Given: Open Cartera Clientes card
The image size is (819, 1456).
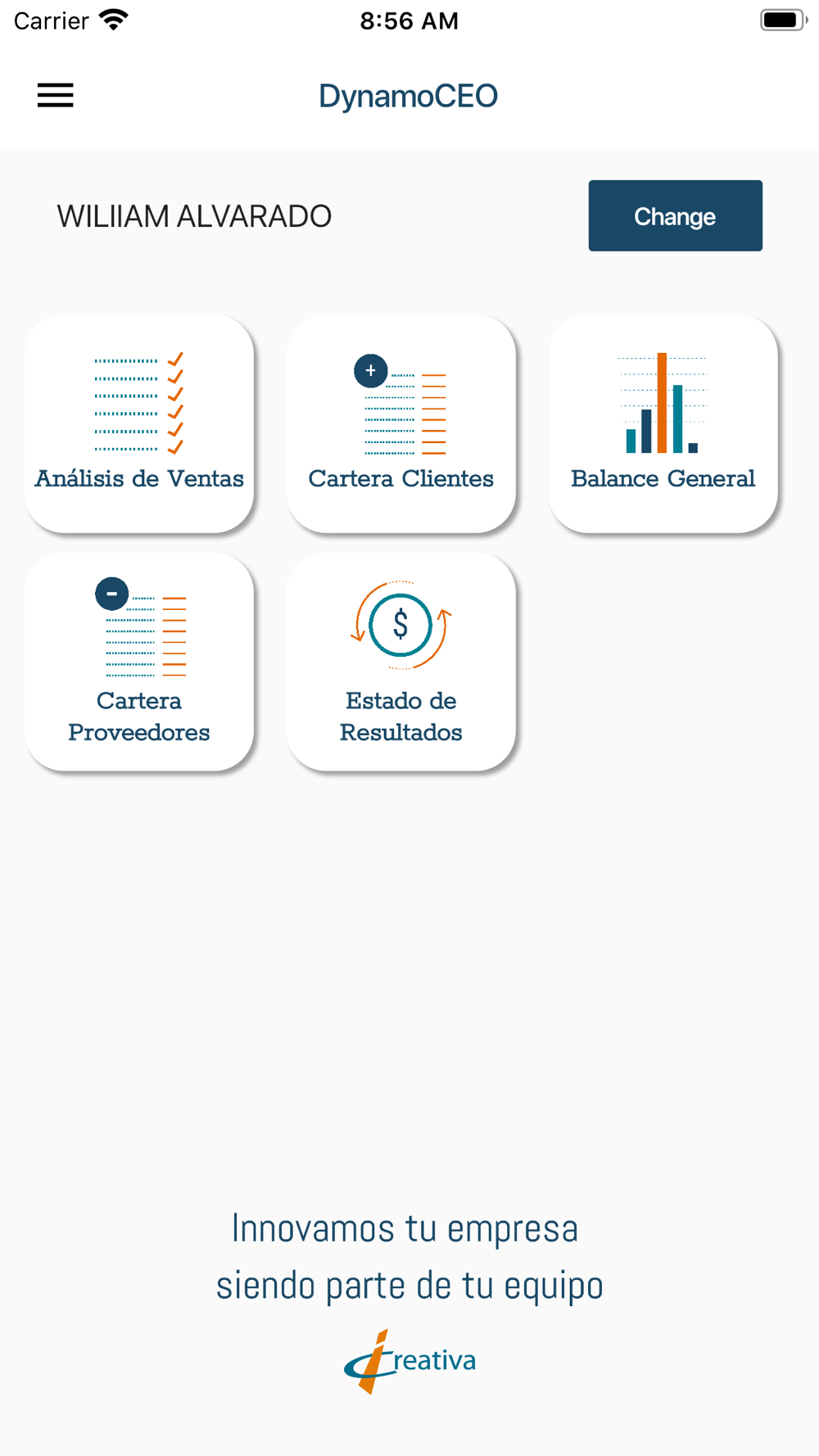Looking at the screenshot, I should point(401,423).
